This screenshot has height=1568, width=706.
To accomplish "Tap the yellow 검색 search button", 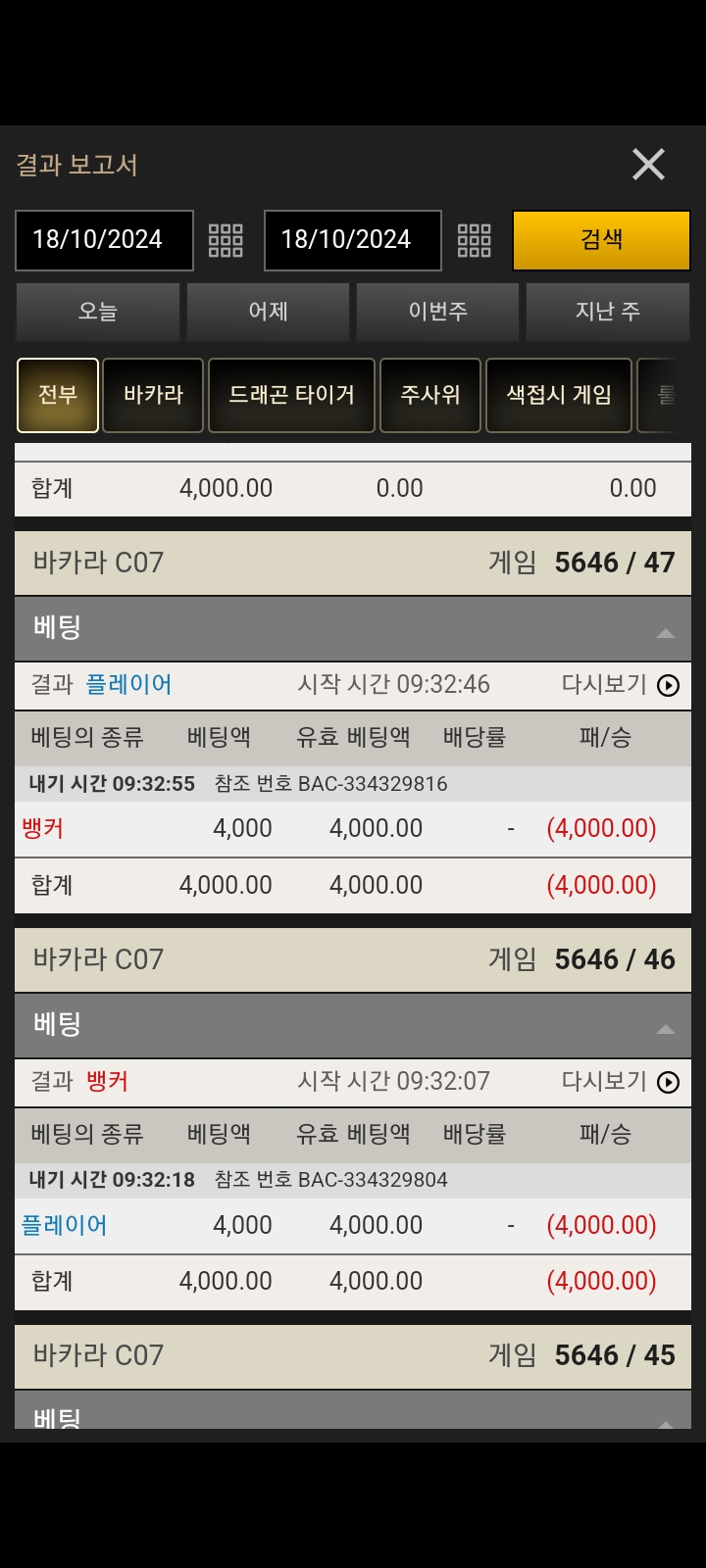I will (601, 240).
